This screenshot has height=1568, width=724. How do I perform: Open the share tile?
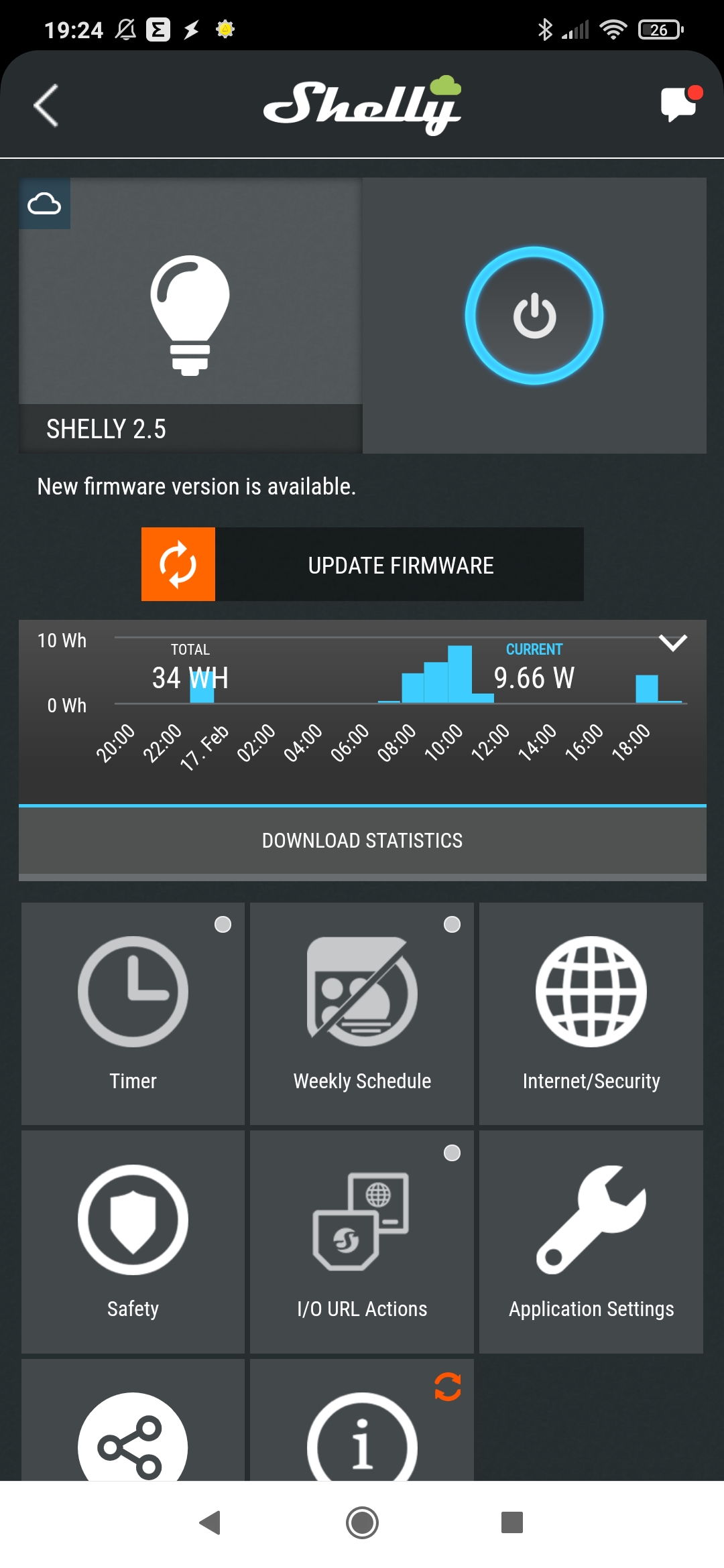(x=133, y=1434)
